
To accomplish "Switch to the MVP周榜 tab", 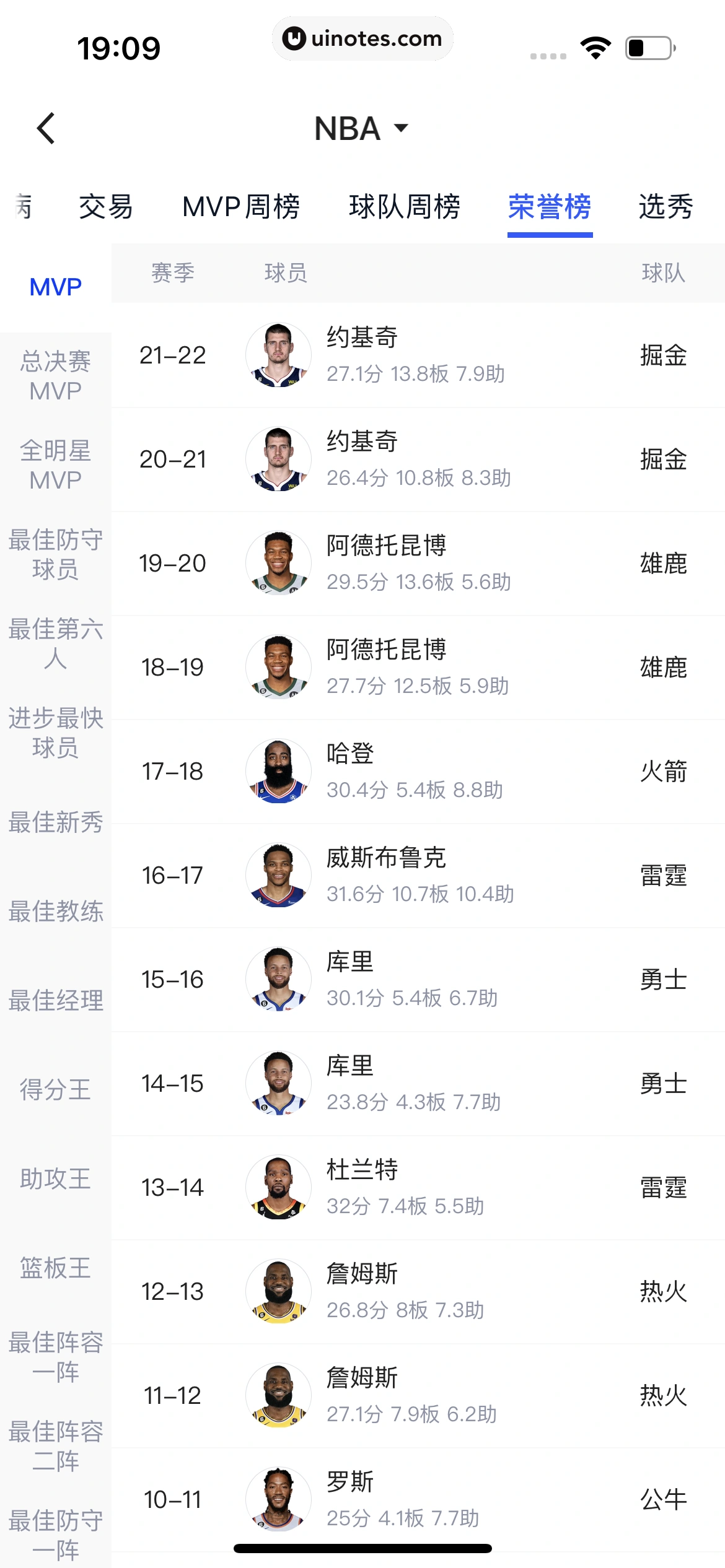I will point(241,207).
